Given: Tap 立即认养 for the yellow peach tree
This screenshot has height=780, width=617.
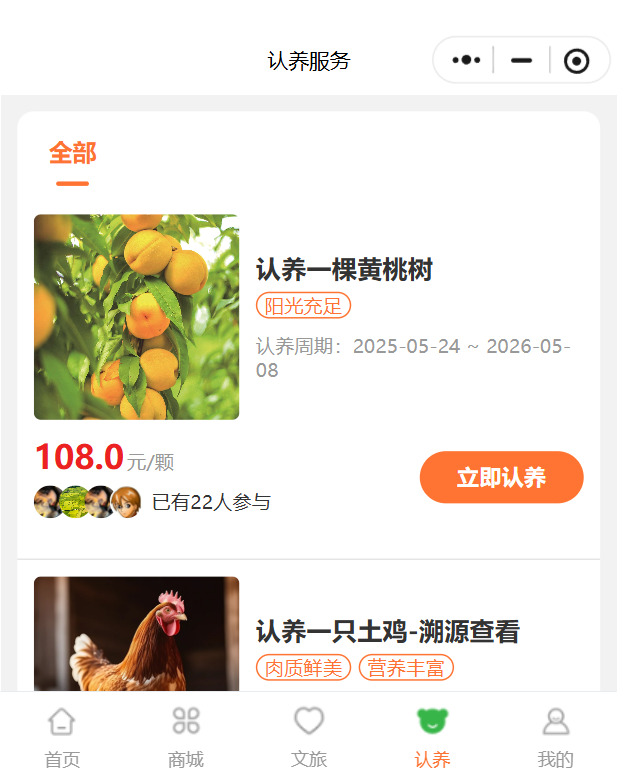Looking at the screenshot, I should click(501, 477).
